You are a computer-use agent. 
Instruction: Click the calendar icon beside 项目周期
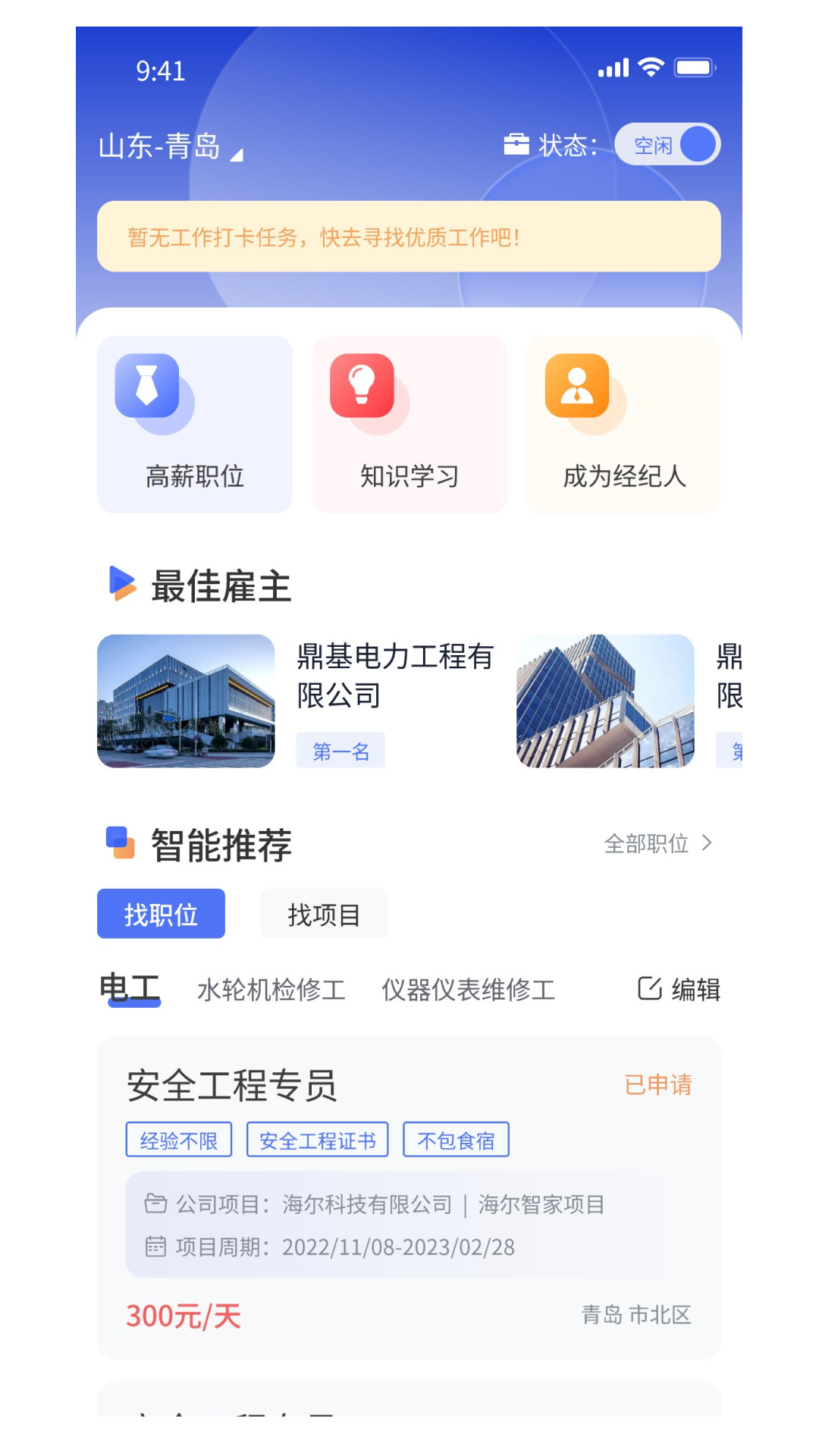[154, 1246]
